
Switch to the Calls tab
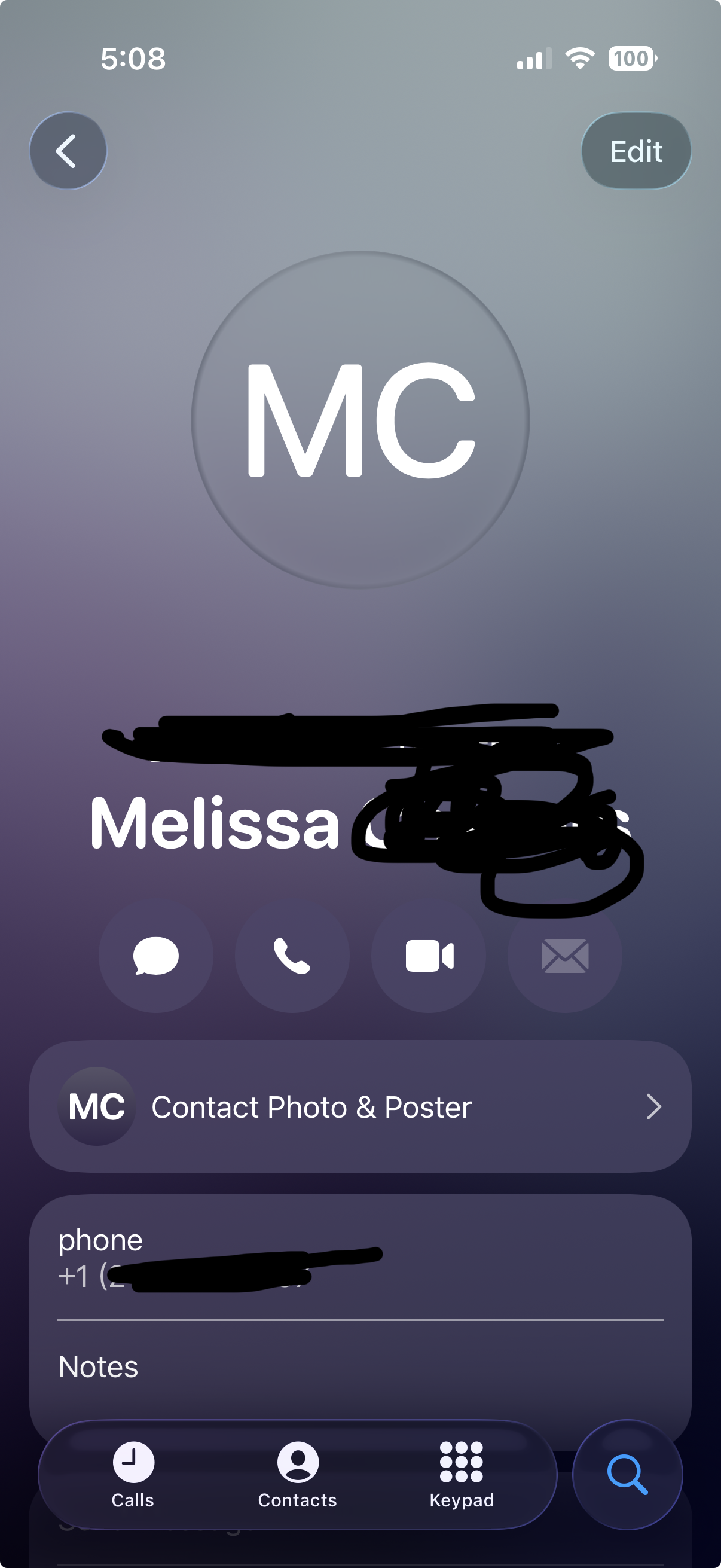coord(133,1474)
